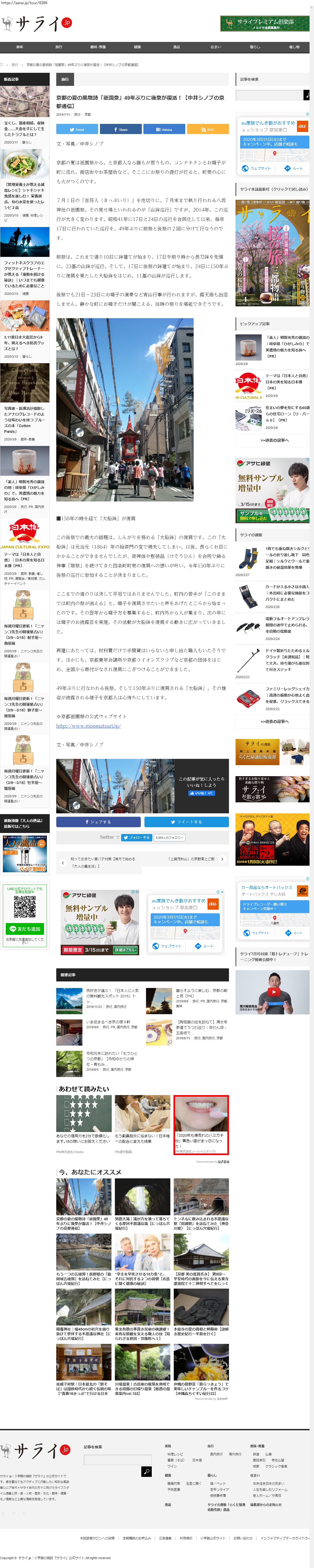Open the gionmatsuri.jp website link

[x=89, y=726]
